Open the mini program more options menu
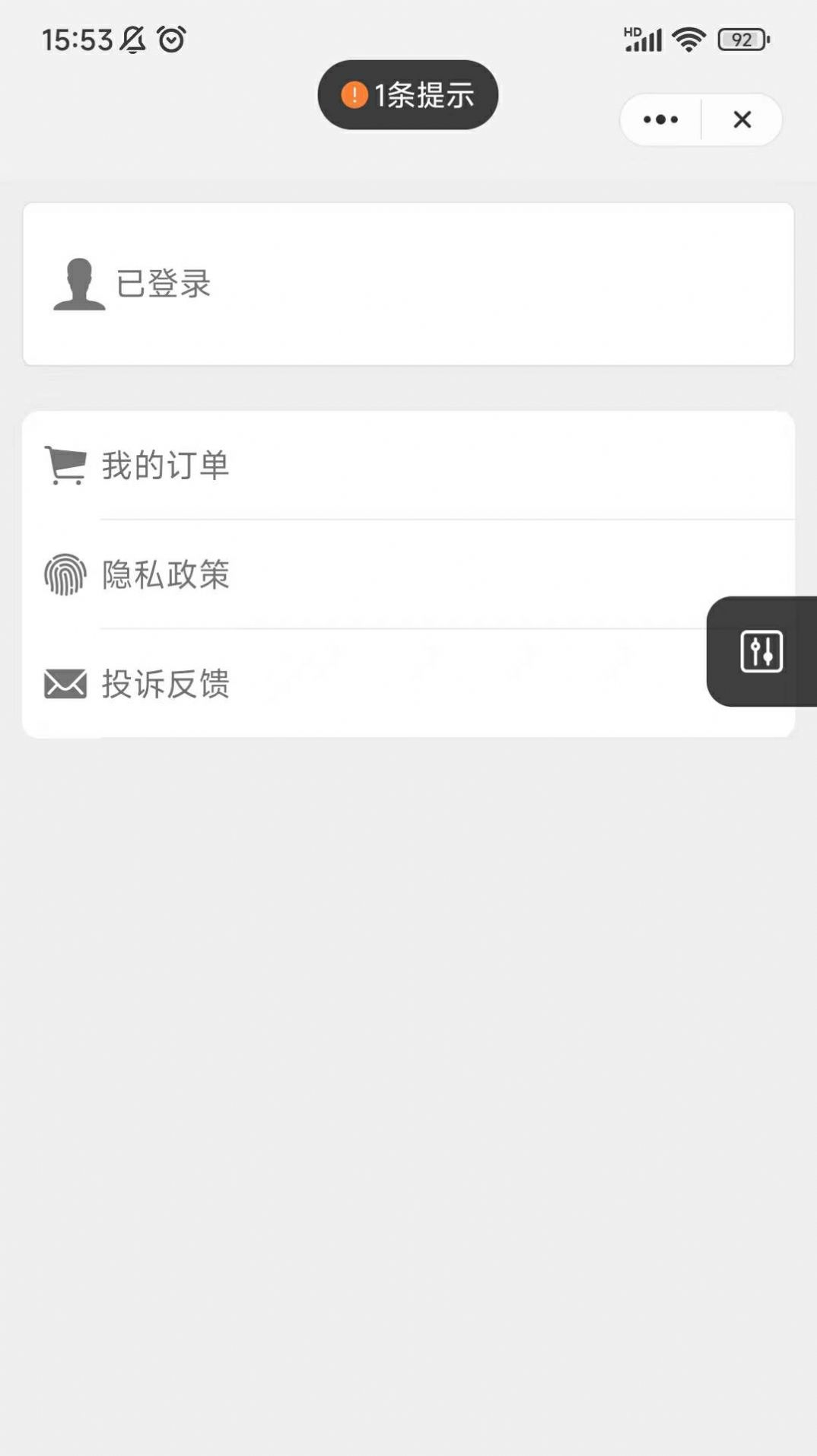817x1456 pixels. (660, 119)
